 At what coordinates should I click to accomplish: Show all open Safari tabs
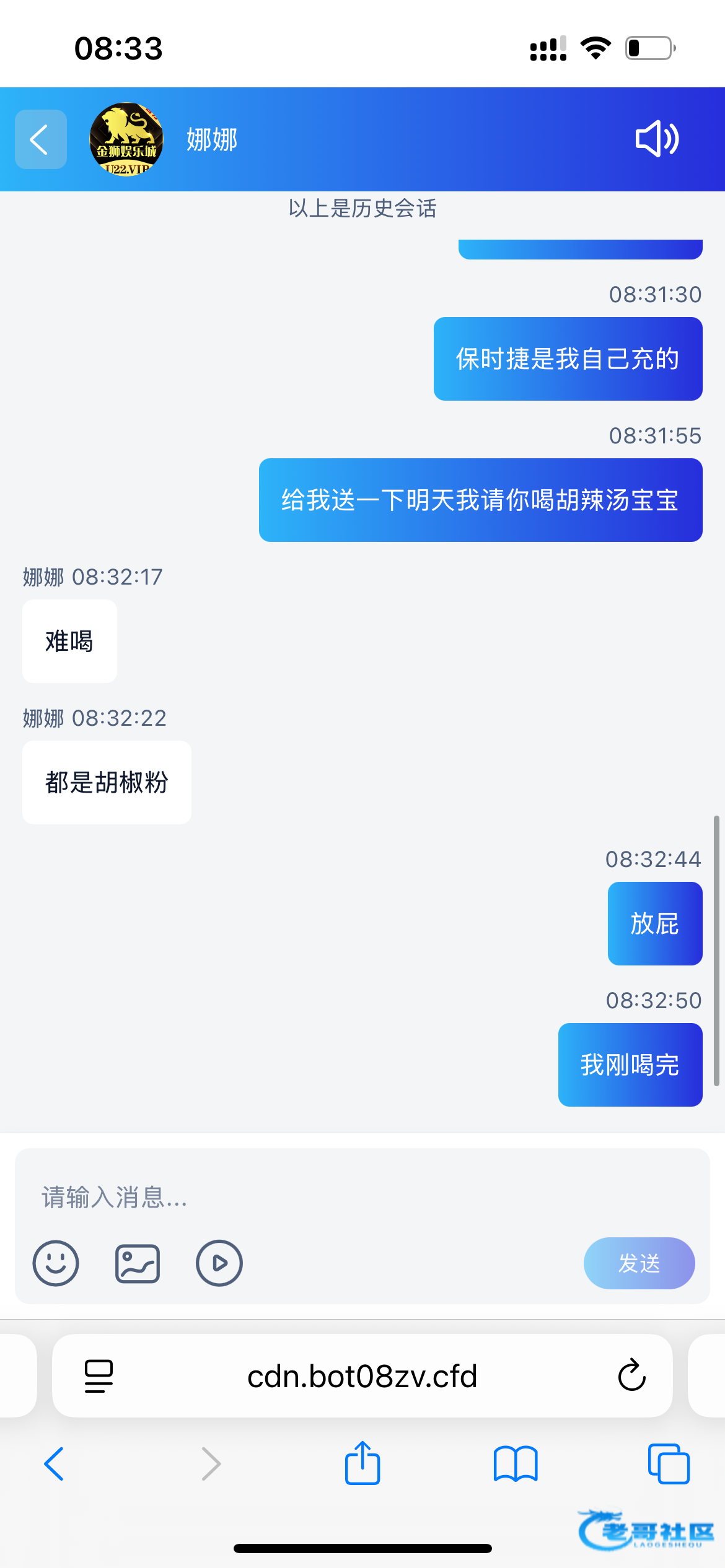(x=669, y=1464)
